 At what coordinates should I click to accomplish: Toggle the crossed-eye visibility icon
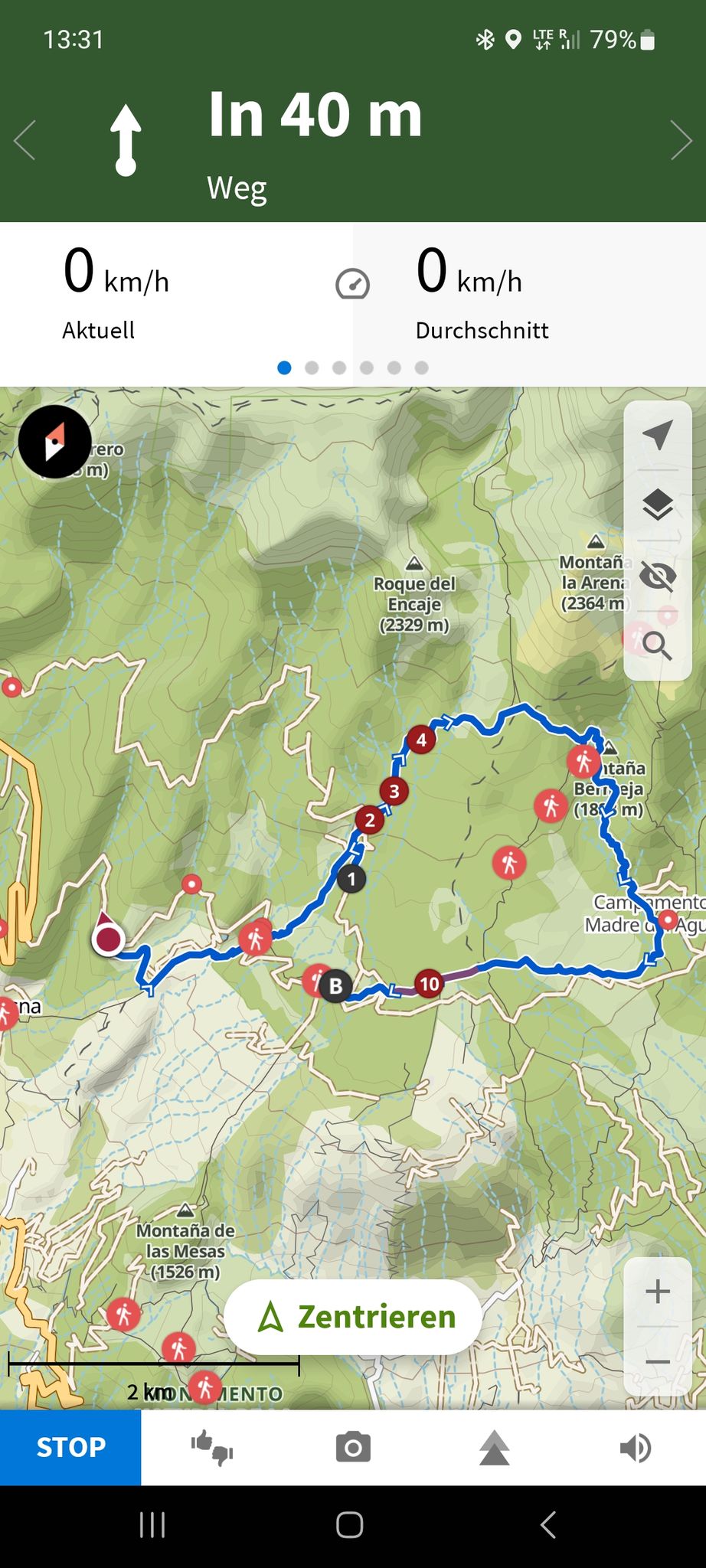[658, 576]
